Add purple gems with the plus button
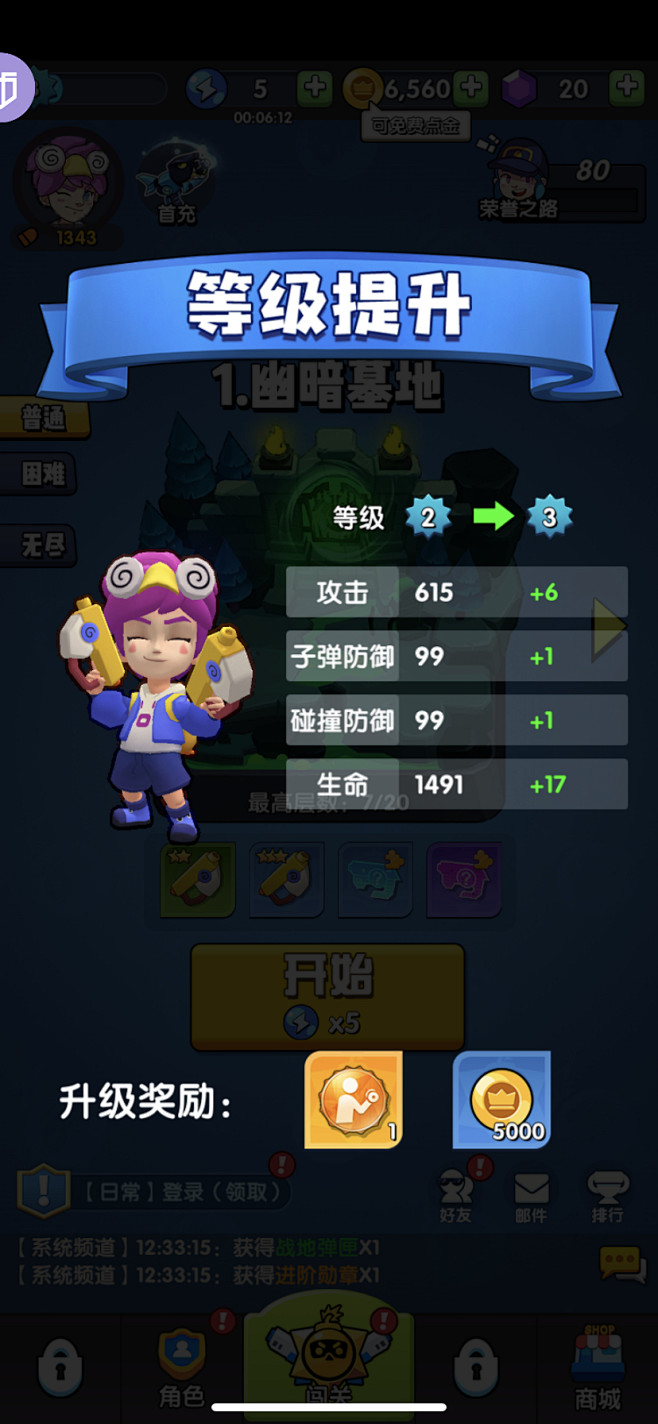 click(627, 88)
